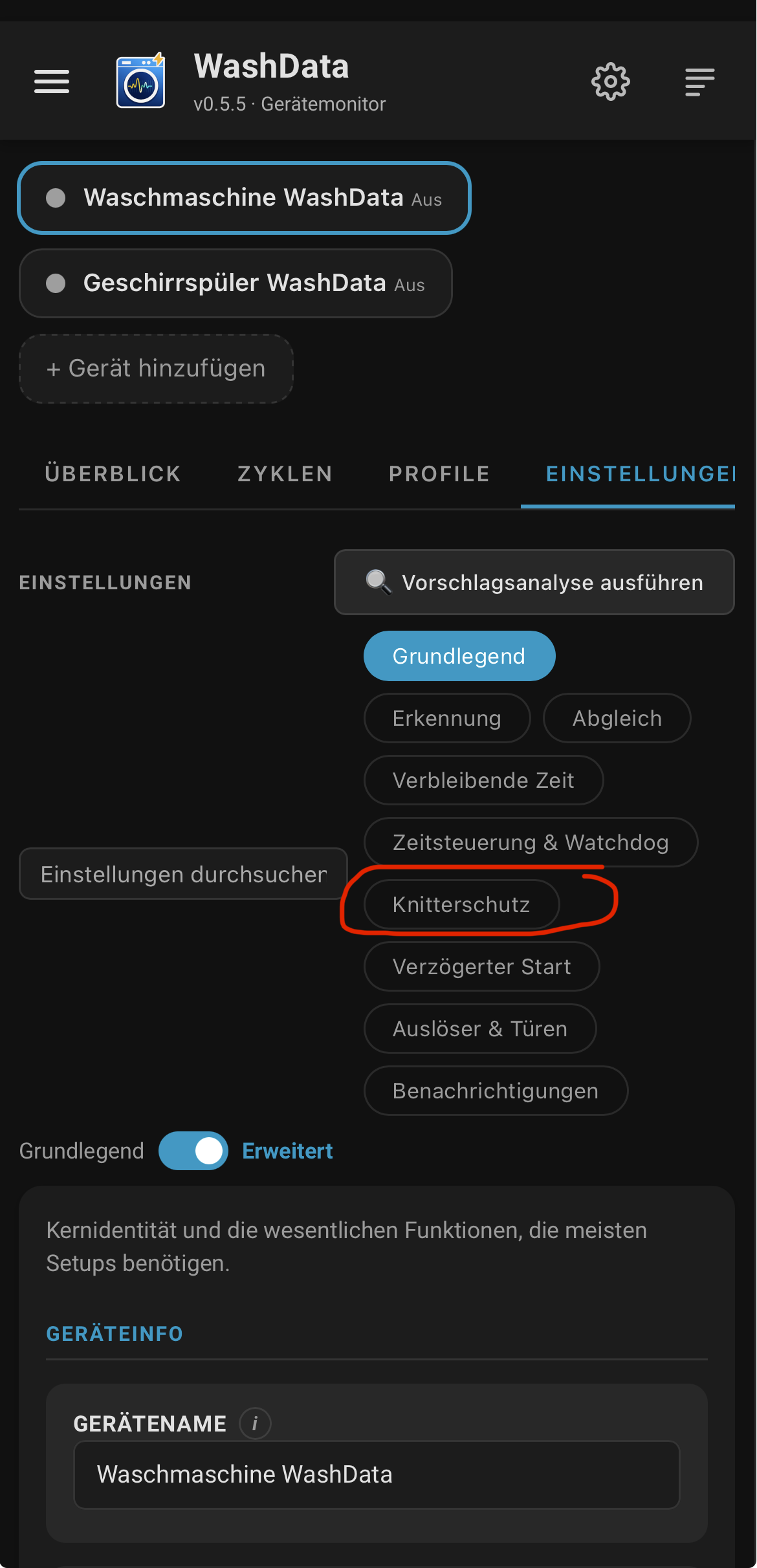Screen dimensions: 757x1568
Task: Open the gear settings icon
Action: click(x=611, y=82)
